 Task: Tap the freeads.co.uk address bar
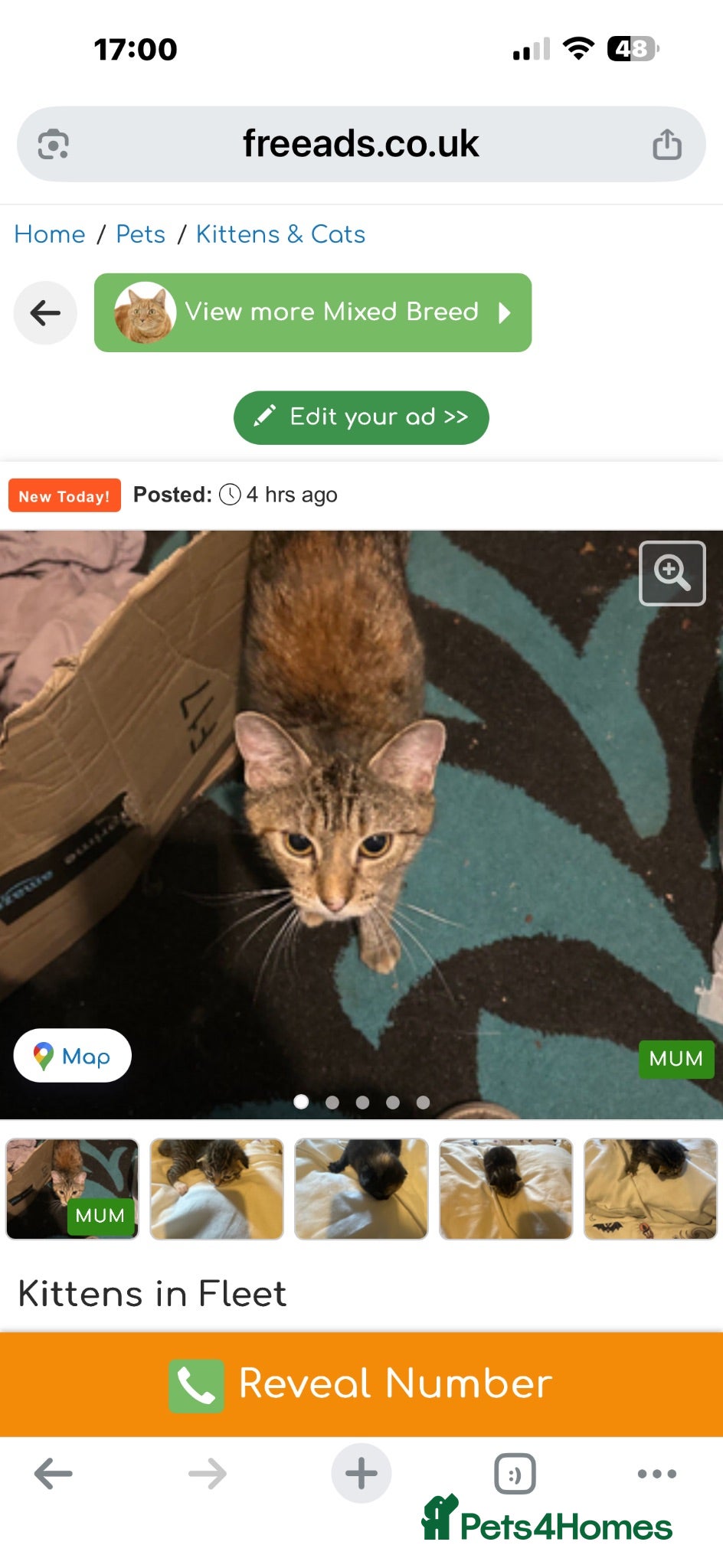point(361,144)
